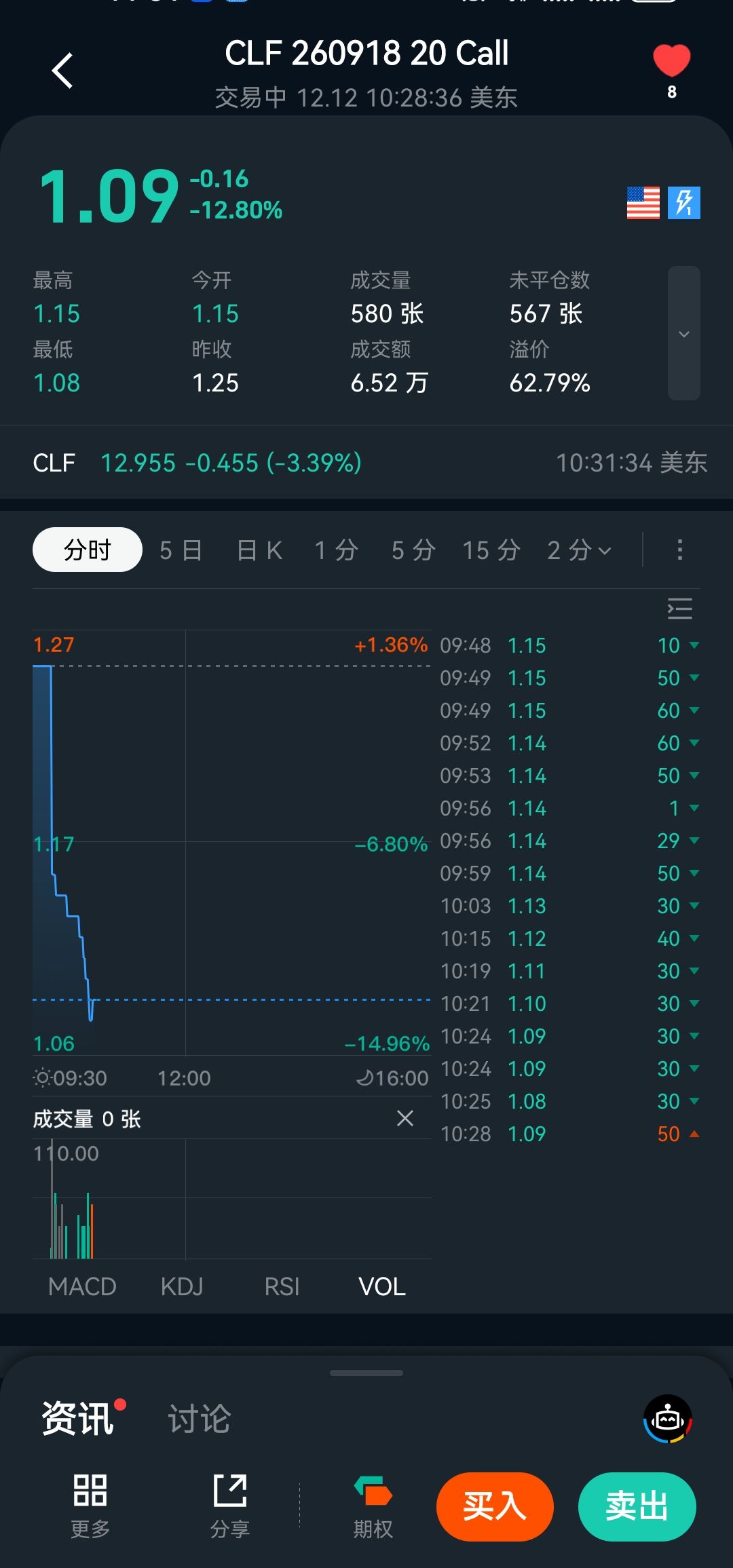The height and width of the screenshot is (1568, 733).
Task: Switch to the 5日 chart
Action: (x=181, y=550)
